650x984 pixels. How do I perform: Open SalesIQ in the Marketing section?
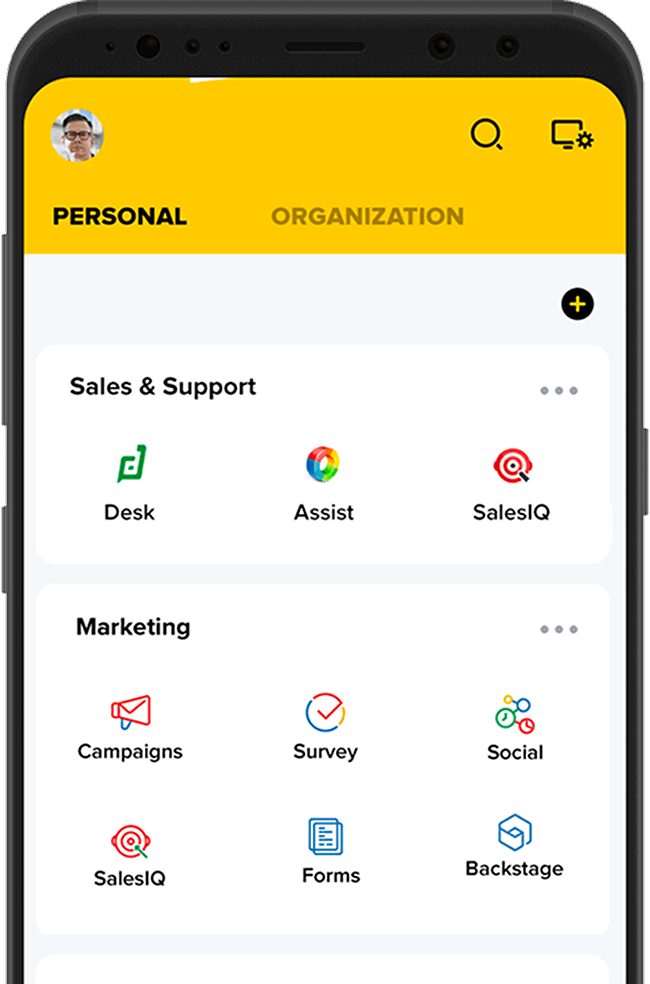pos(130,855)
